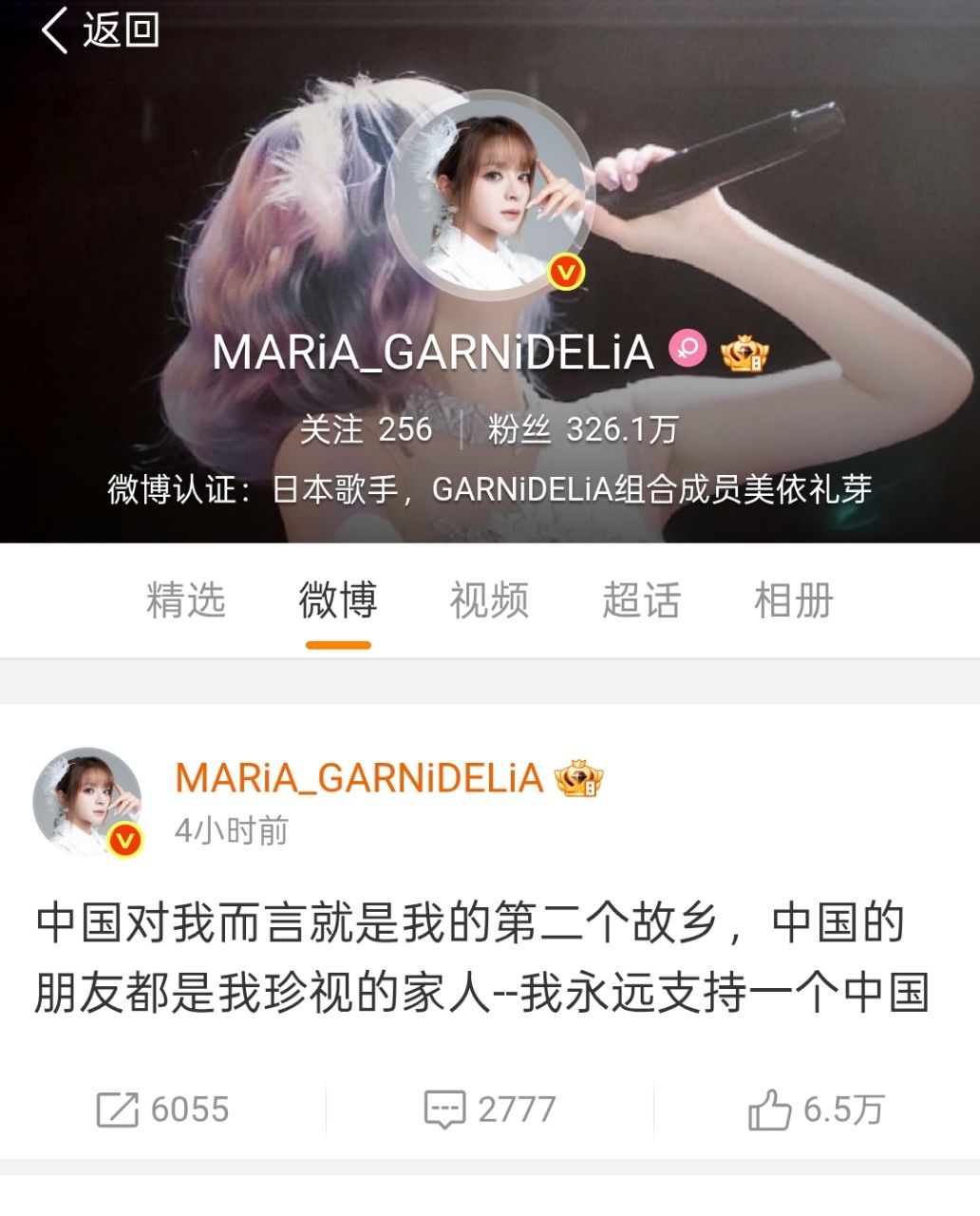Viewport: 980px width, 1216px height.
Task: Switch to the 视频 tab
Action: click(489, 600)
